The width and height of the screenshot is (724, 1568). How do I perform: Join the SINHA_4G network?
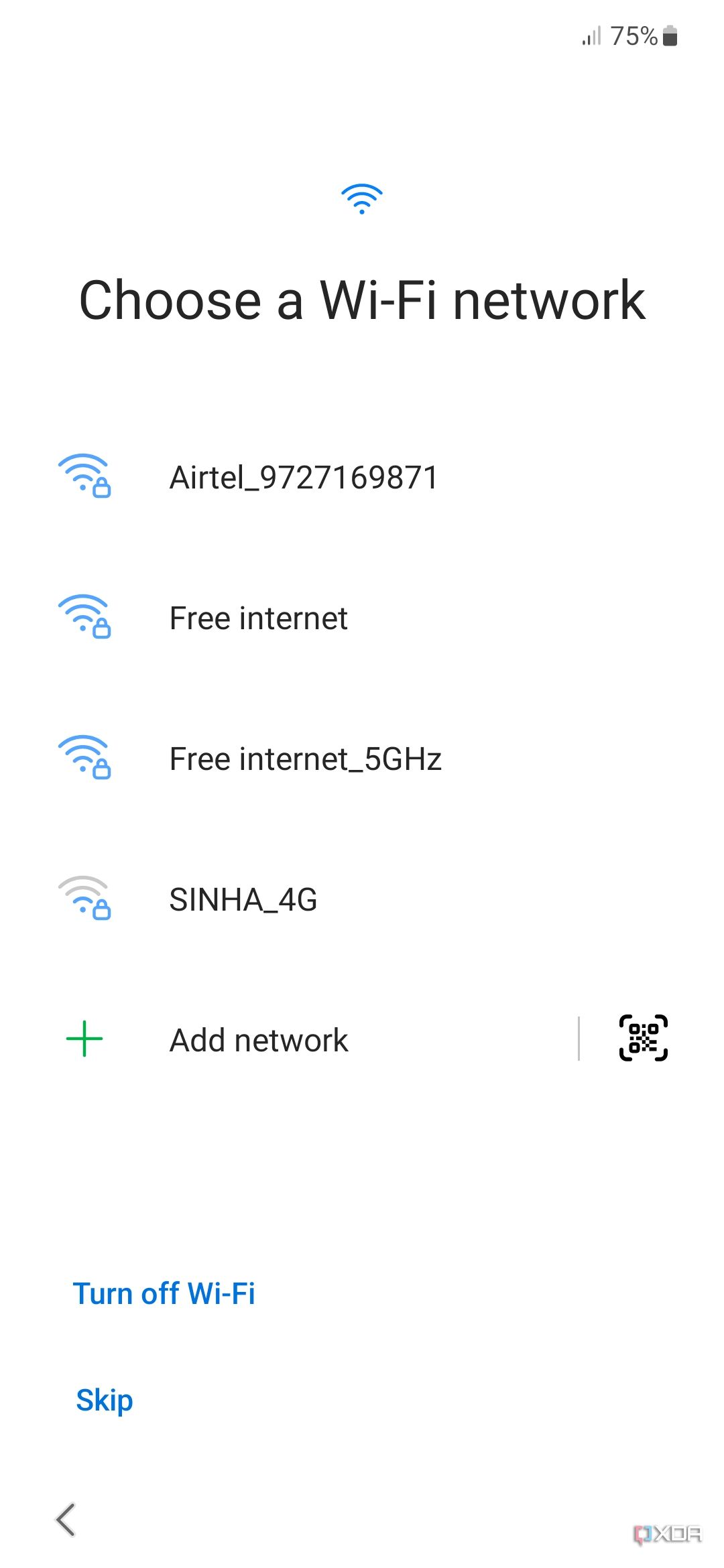243,900
